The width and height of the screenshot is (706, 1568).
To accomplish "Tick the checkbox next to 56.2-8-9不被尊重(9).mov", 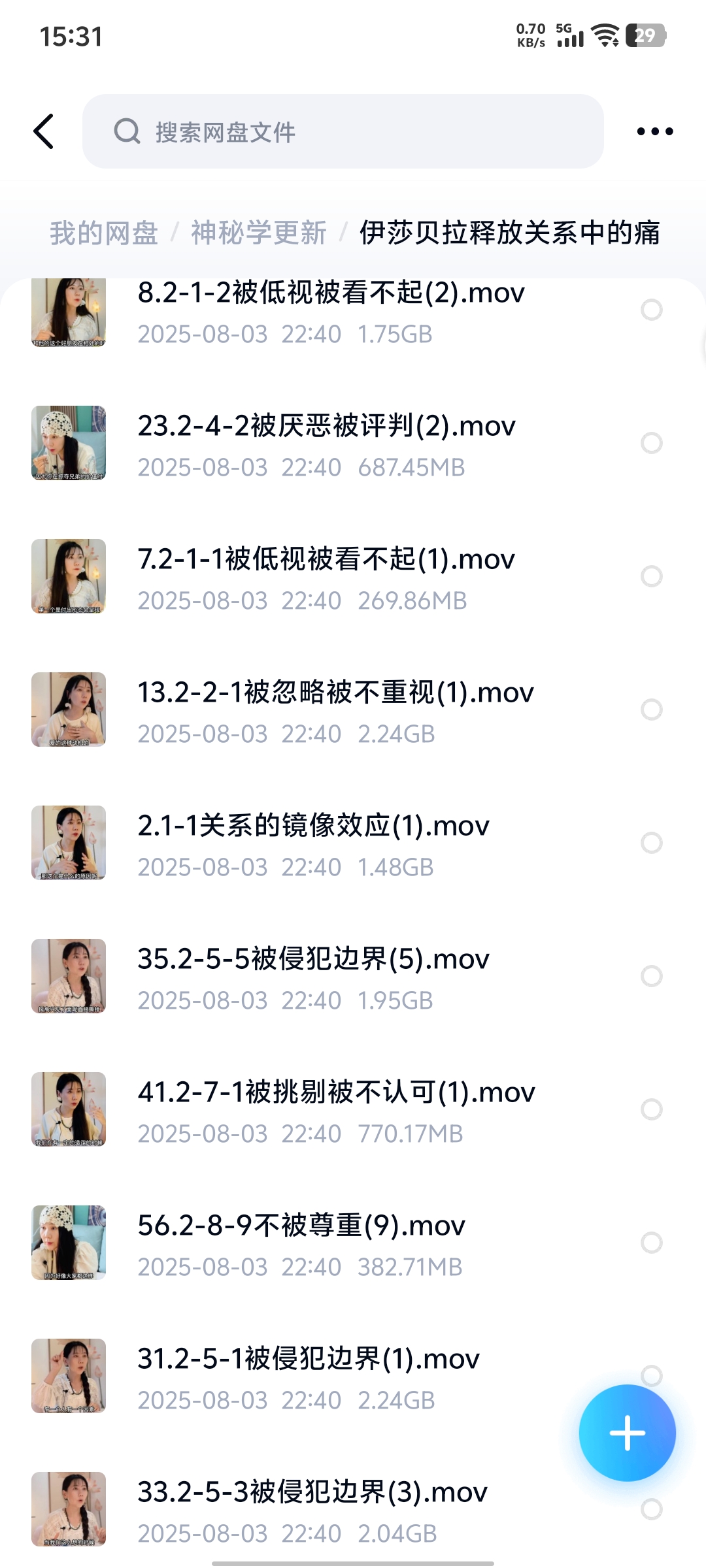I will tap(652, 1243).
